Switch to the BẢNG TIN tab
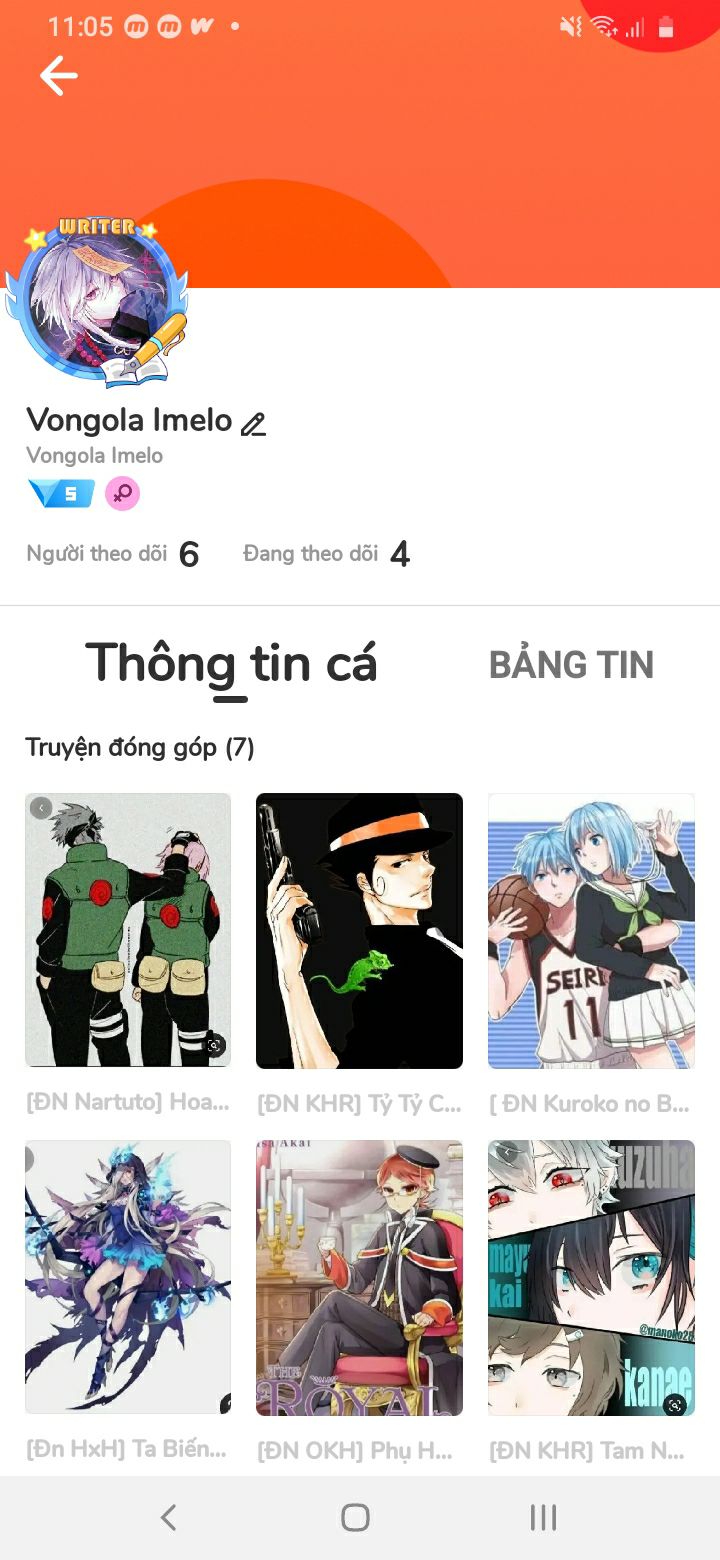The width and height of the screenshot is (720, 1560). pyautogui.click(x=571, y=665)
